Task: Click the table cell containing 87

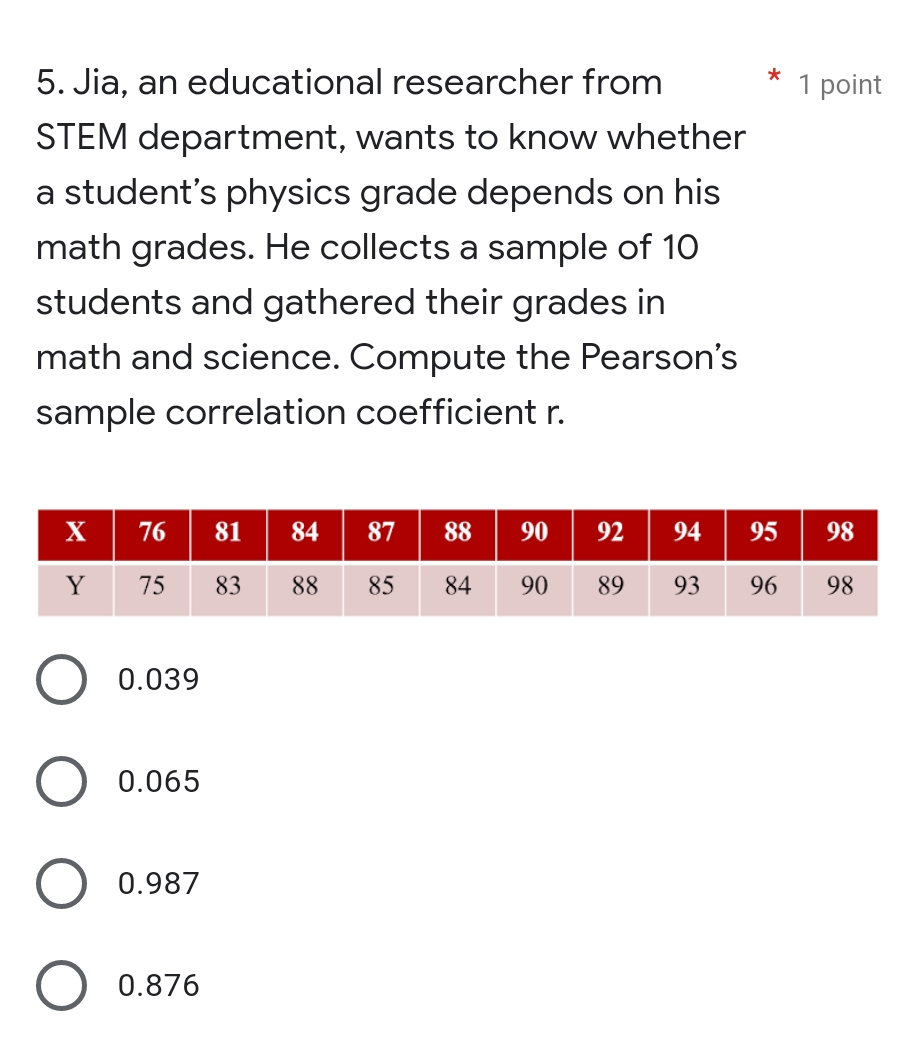Action: click(x=380, y=533)
